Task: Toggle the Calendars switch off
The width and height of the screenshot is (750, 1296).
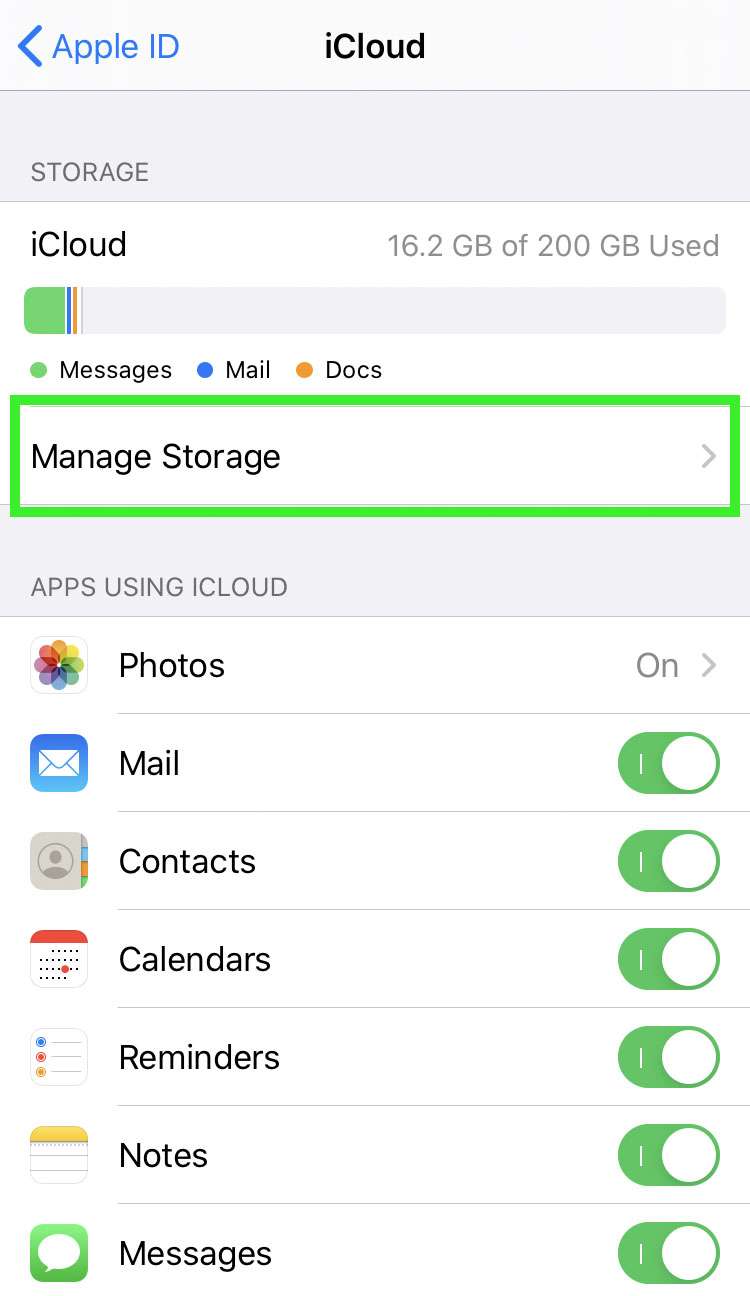Action: point(668,959)
